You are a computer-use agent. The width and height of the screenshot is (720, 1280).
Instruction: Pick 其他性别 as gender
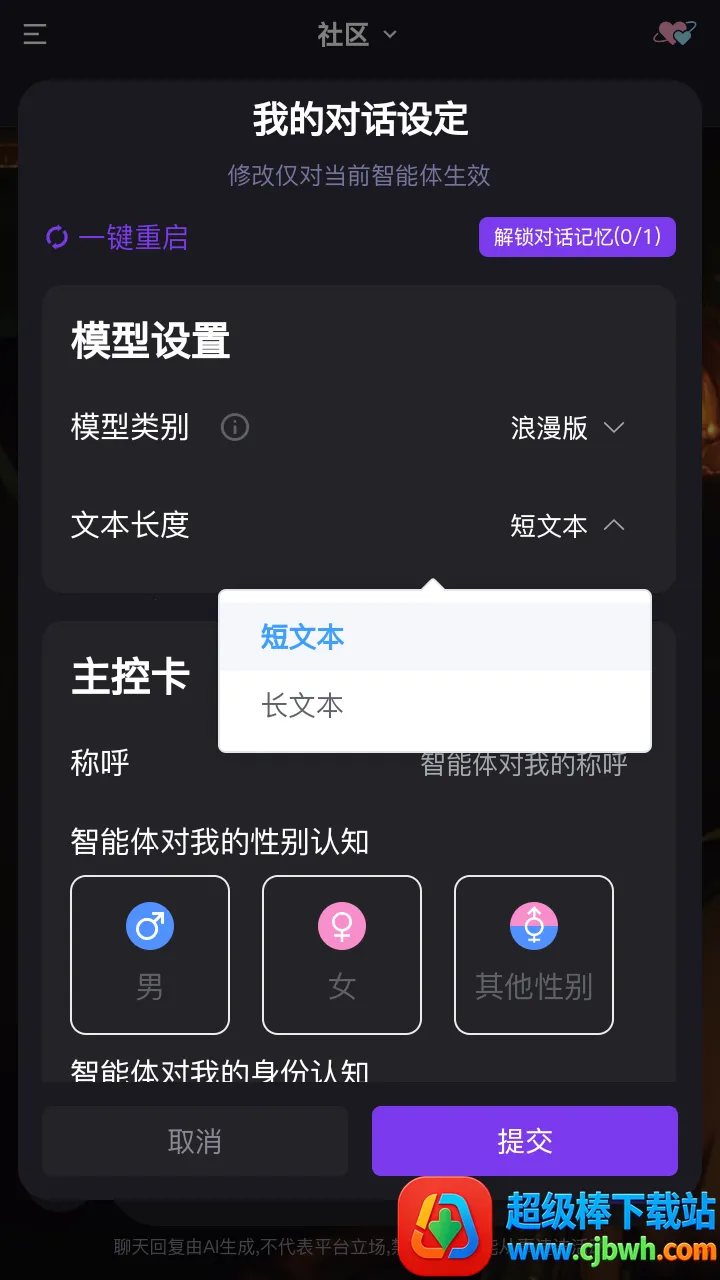pos(534,954)
